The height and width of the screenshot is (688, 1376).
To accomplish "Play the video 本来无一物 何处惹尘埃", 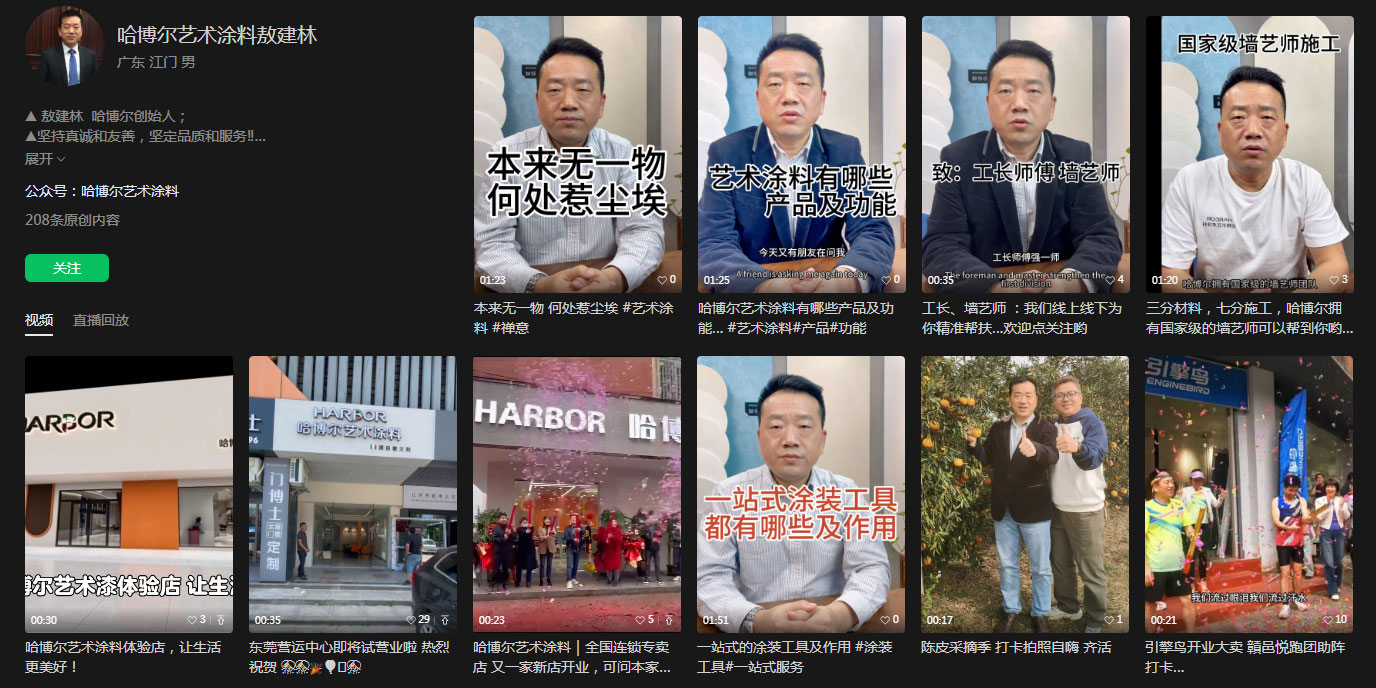I will (578, 154).
